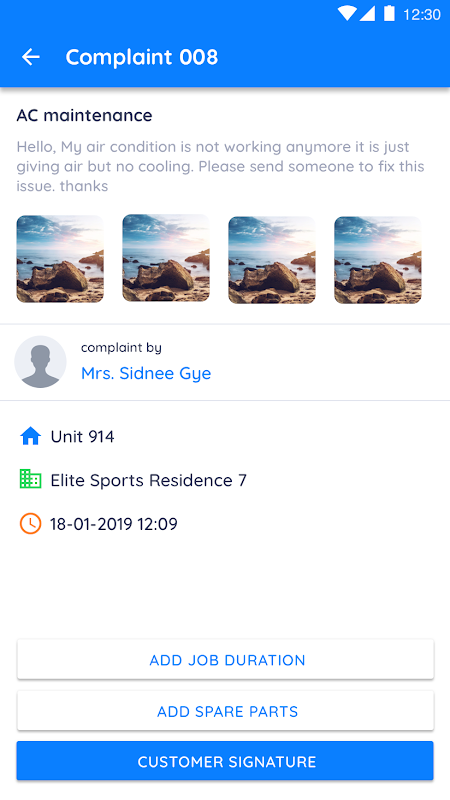
Task: Go back from Complaint 008
Action: pos(31,57)
